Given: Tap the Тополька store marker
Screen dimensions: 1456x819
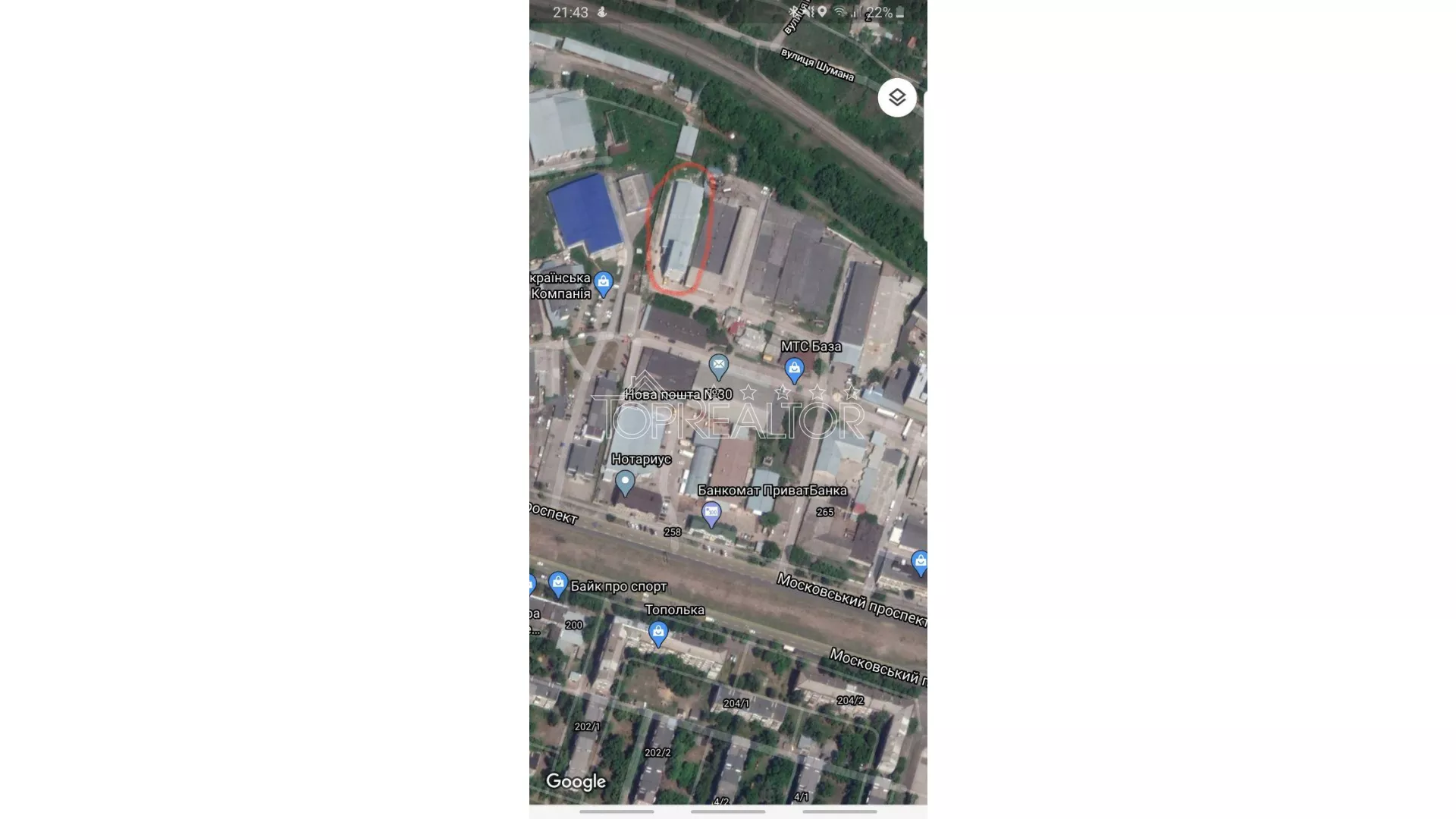Looking at the screenshot, I should [x=658, y=632].
